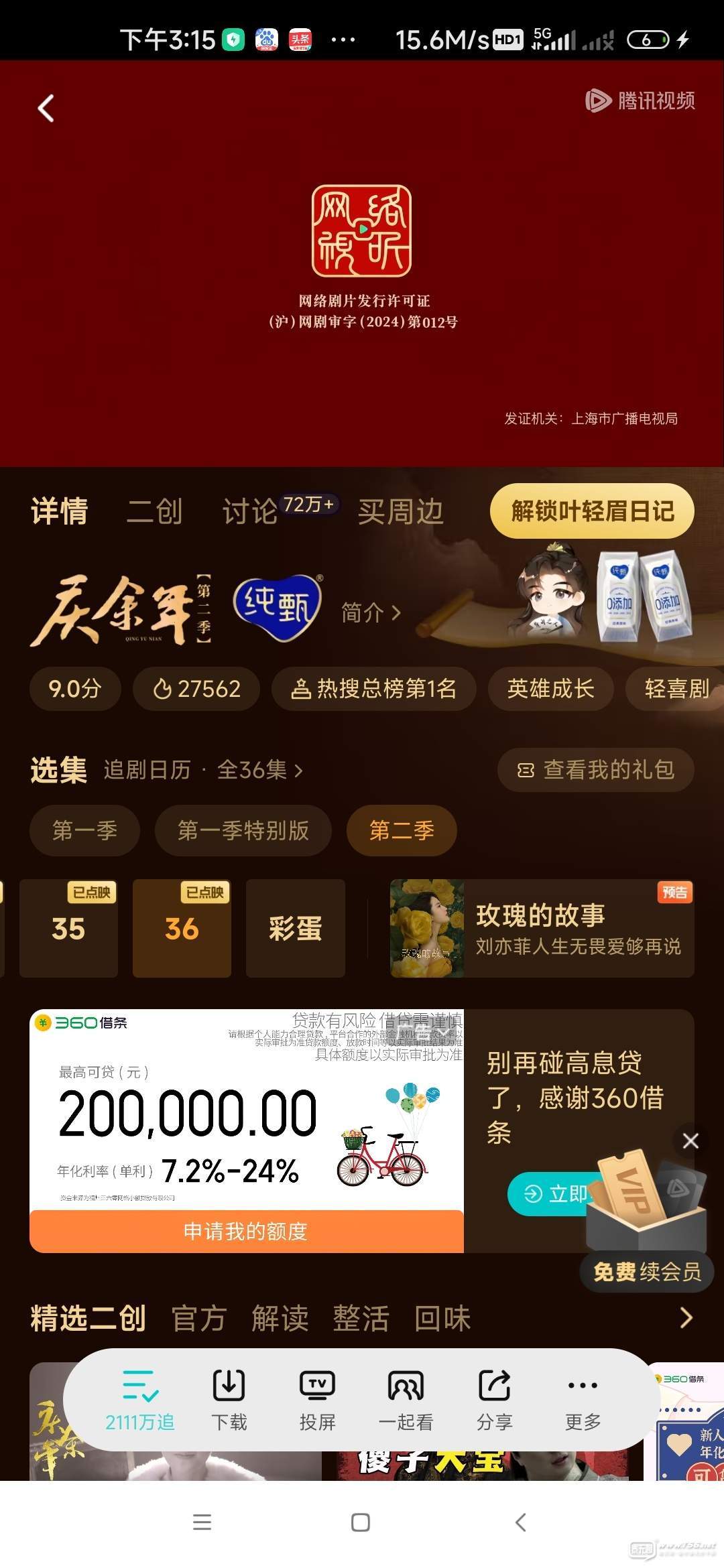Screen dimensions: 724x1568
Task: Open the 买周边 merchandise tab
Action: 400,512
